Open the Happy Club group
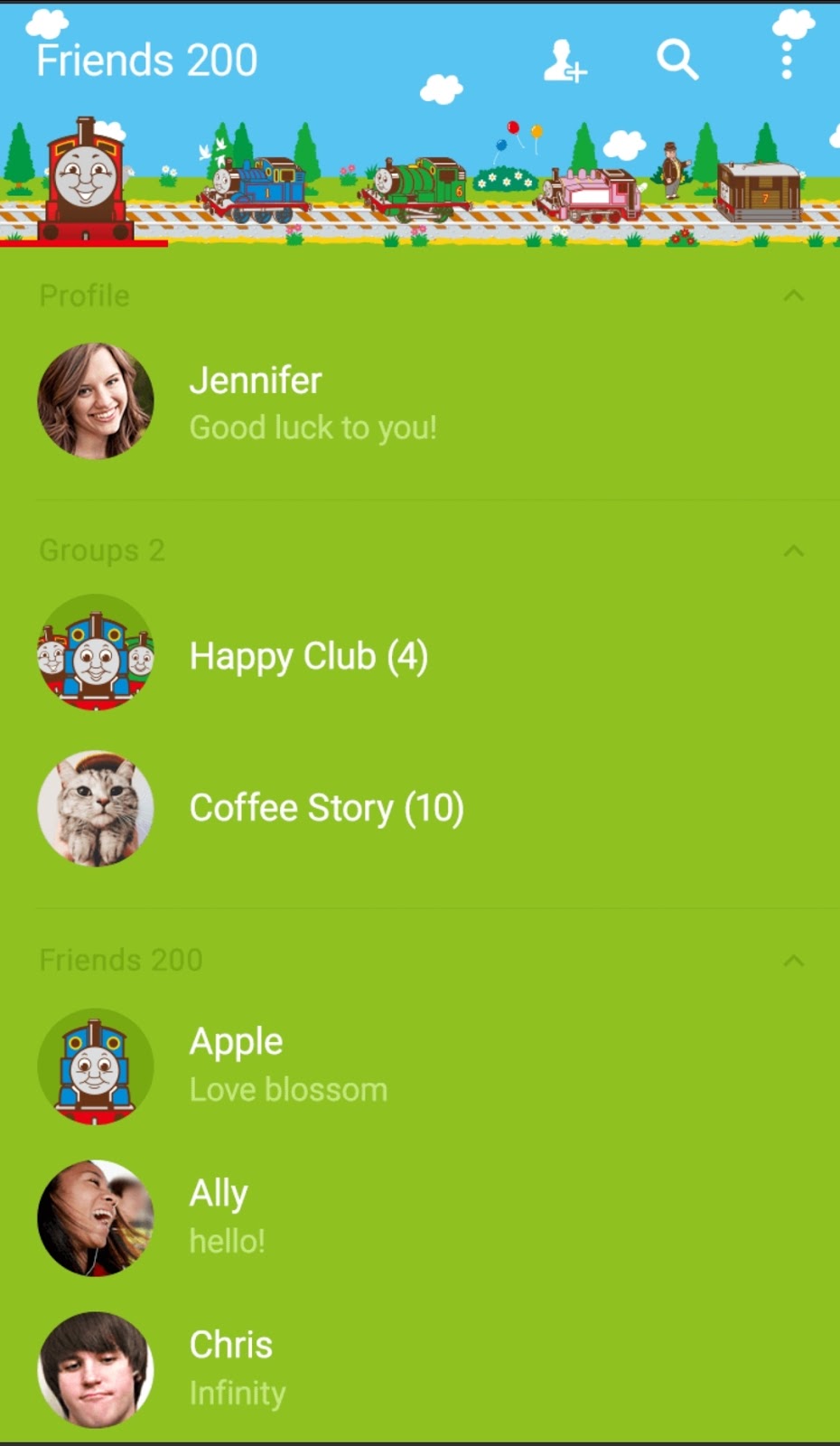 tap(307, 655)
